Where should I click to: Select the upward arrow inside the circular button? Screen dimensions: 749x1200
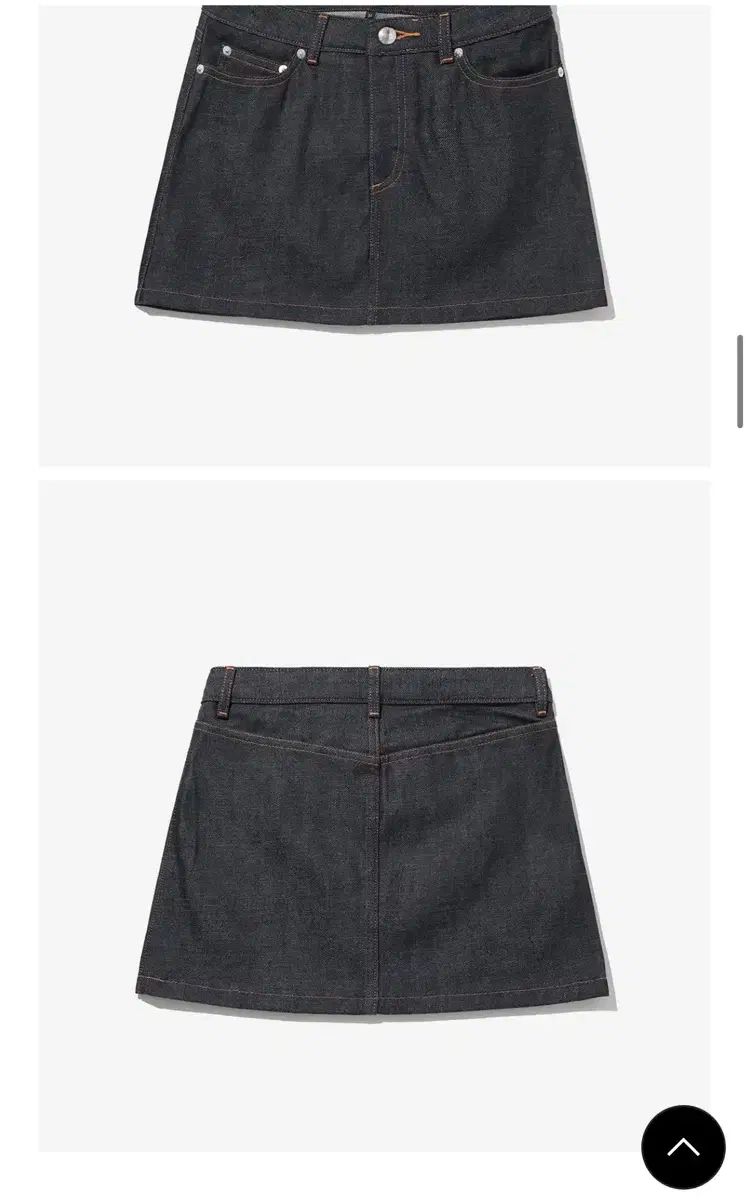click(x=684, y=1146)
